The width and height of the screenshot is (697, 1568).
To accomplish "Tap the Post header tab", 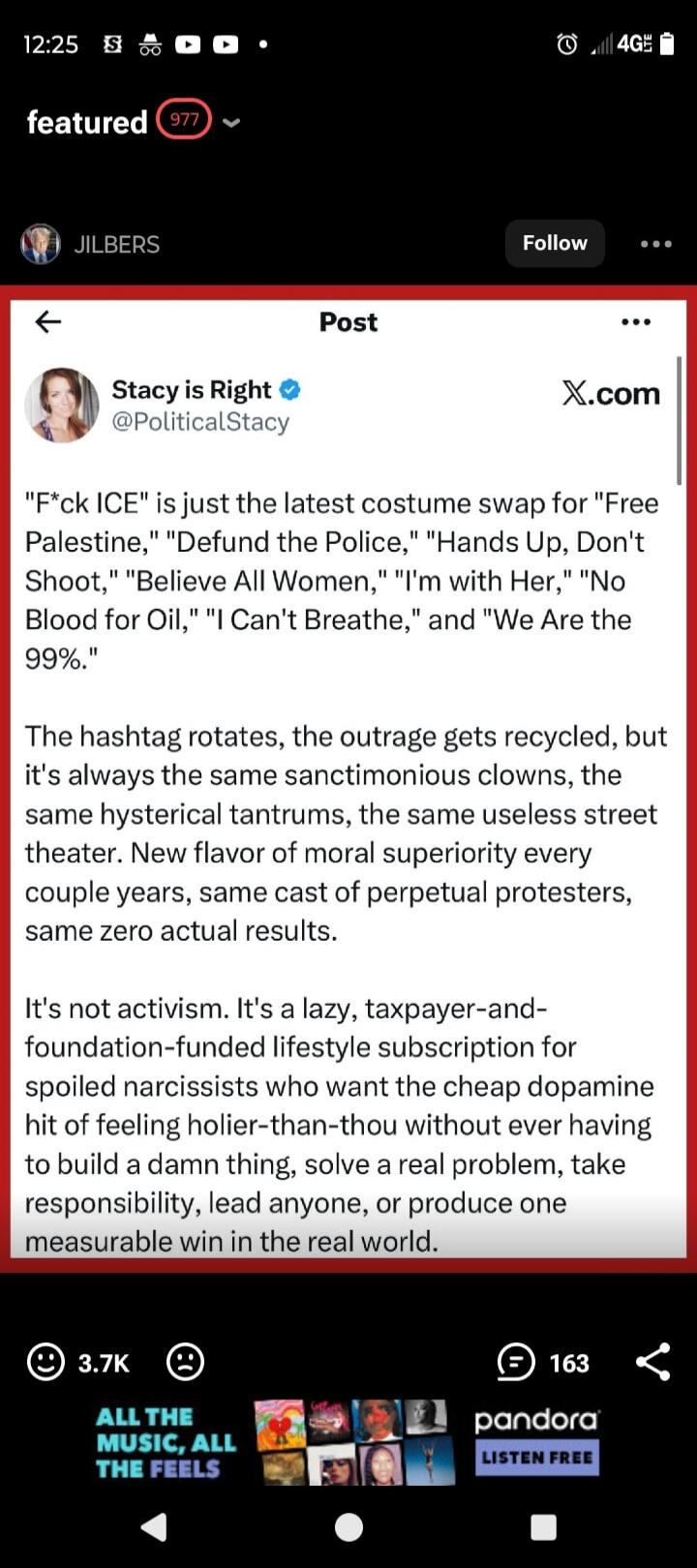I will (348, 321).
